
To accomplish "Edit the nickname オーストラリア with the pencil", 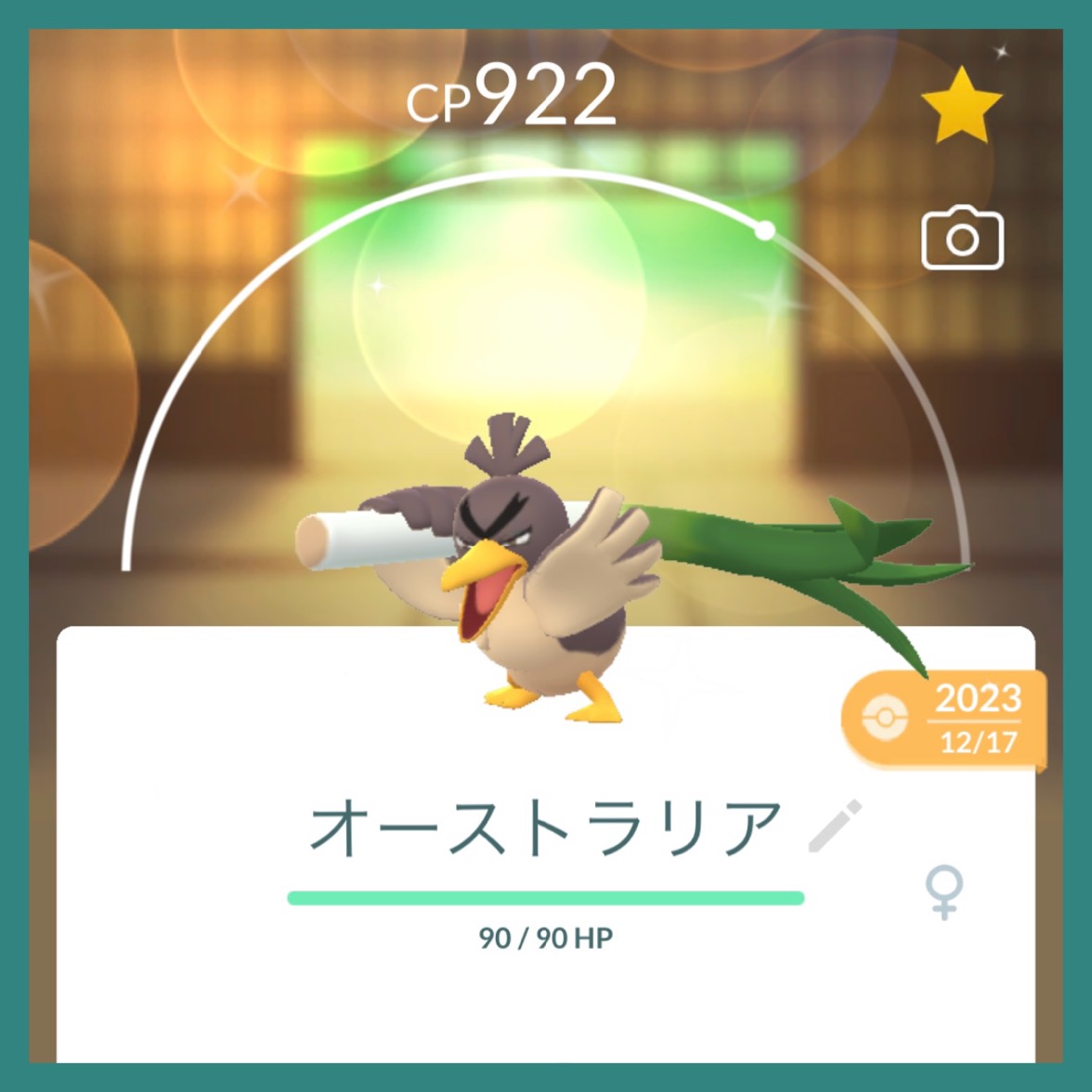I will (x=834, y=826).
